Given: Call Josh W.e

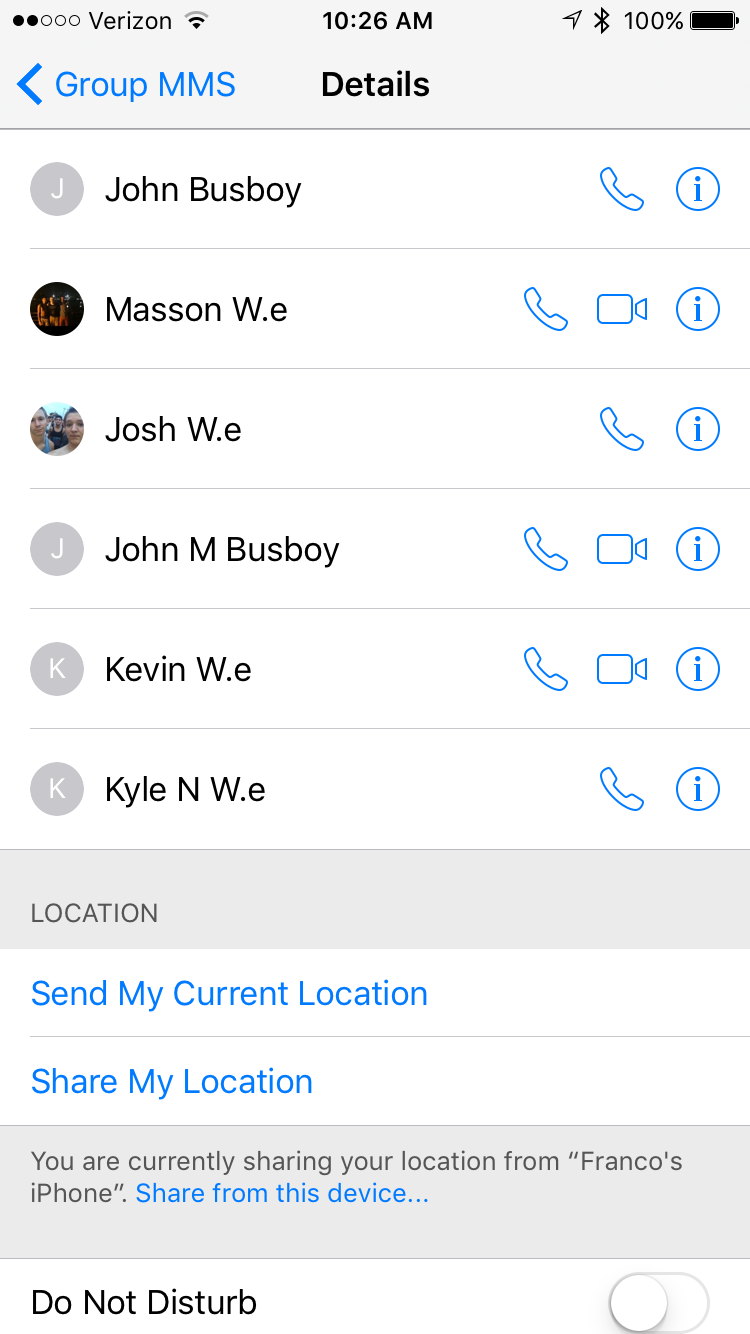Looking at the screenshot, I should pyautogui.click(x=621, y=429).
